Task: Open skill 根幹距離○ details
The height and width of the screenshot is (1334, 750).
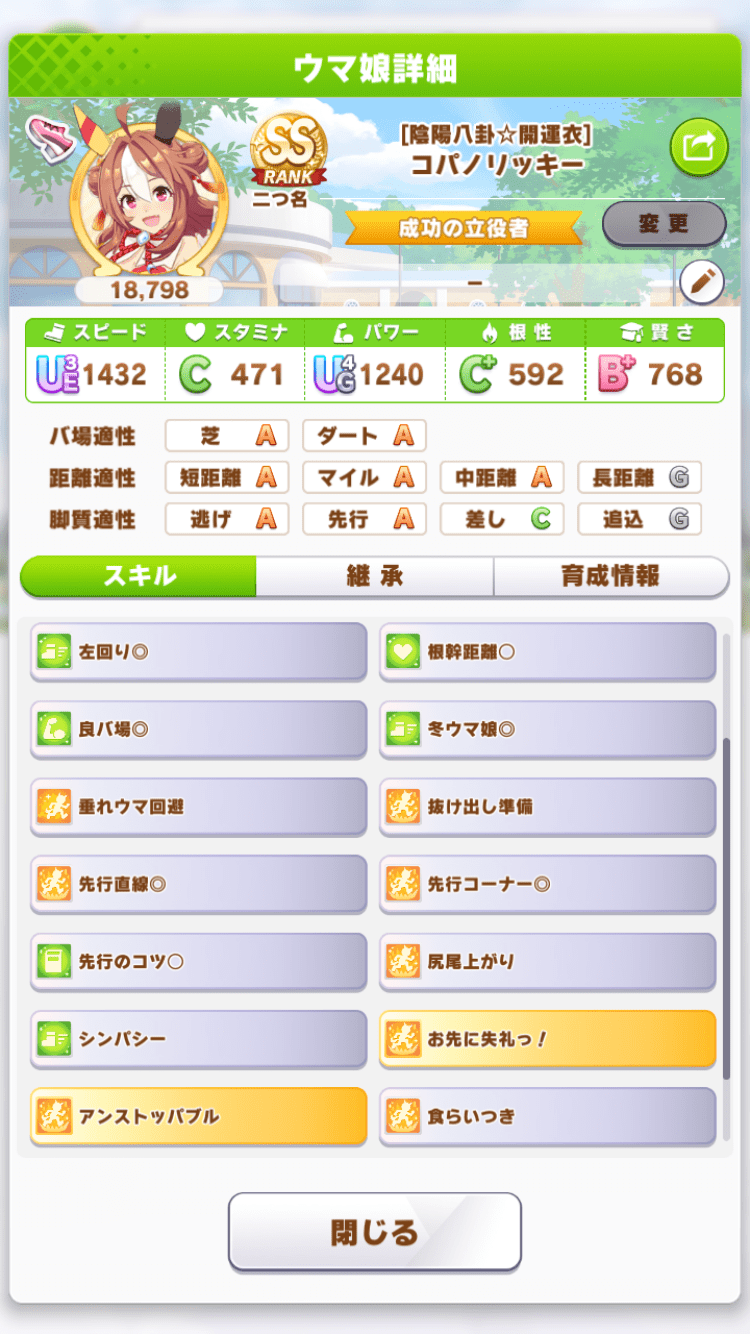Action: [x=548, y=652]
